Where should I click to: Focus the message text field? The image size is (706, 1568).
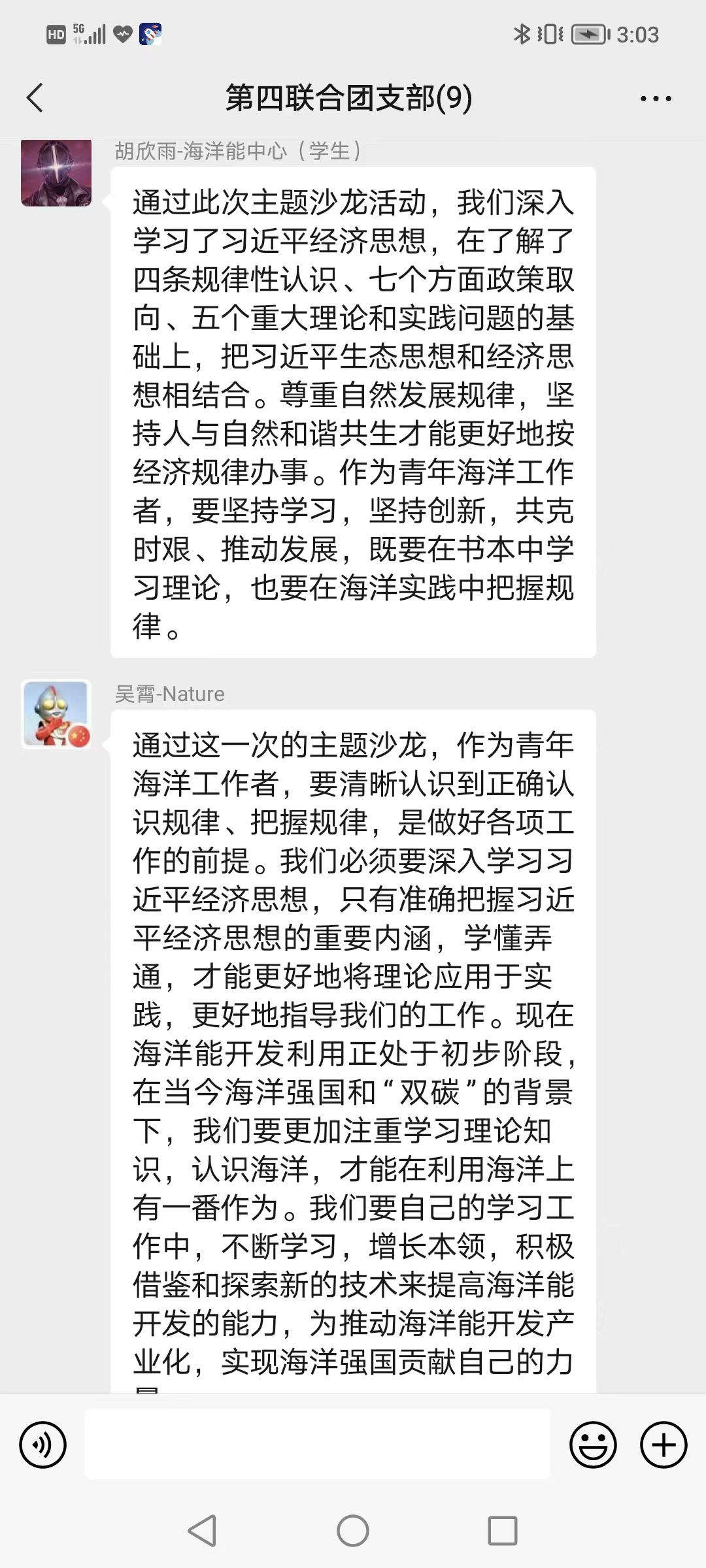point(318,1444)
